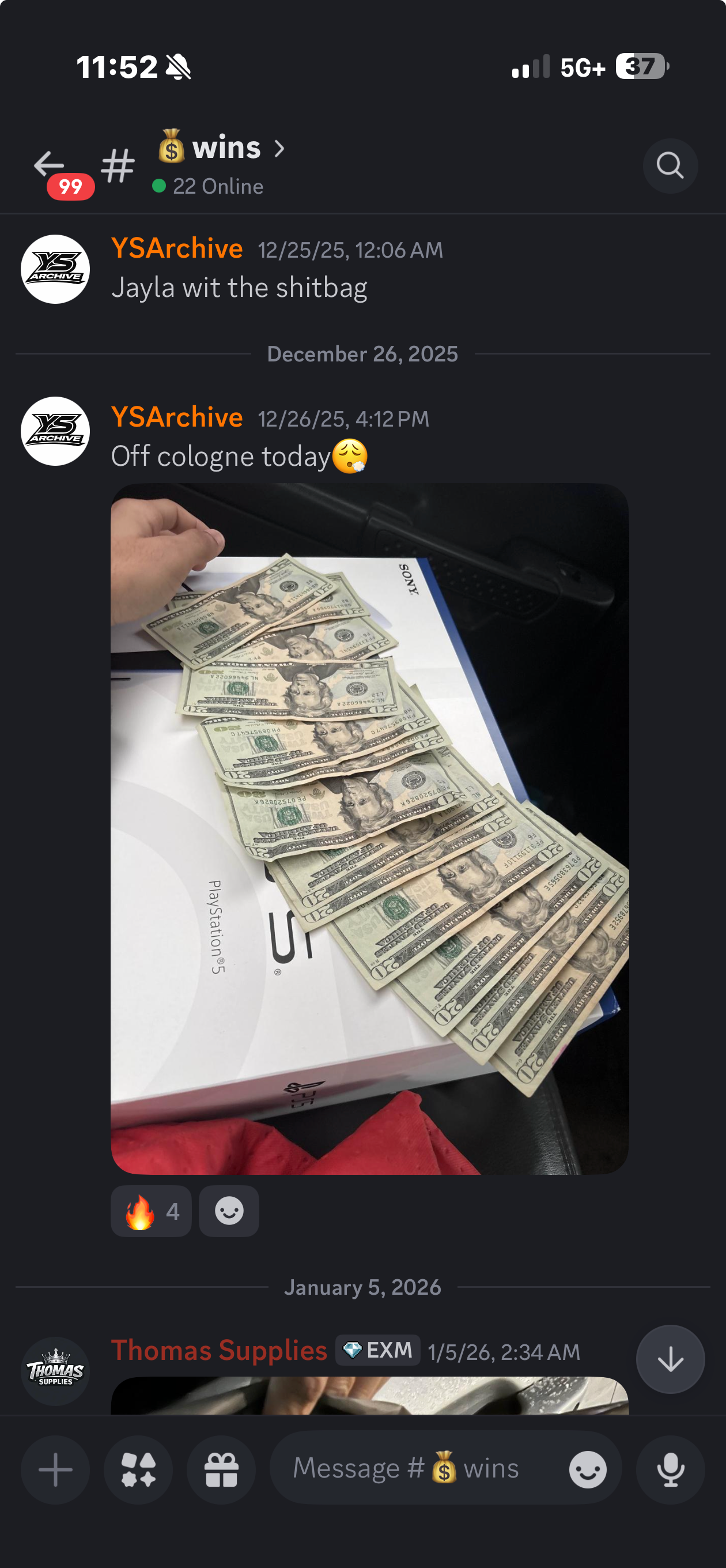Open the EXM server tag

point(378,1350)
